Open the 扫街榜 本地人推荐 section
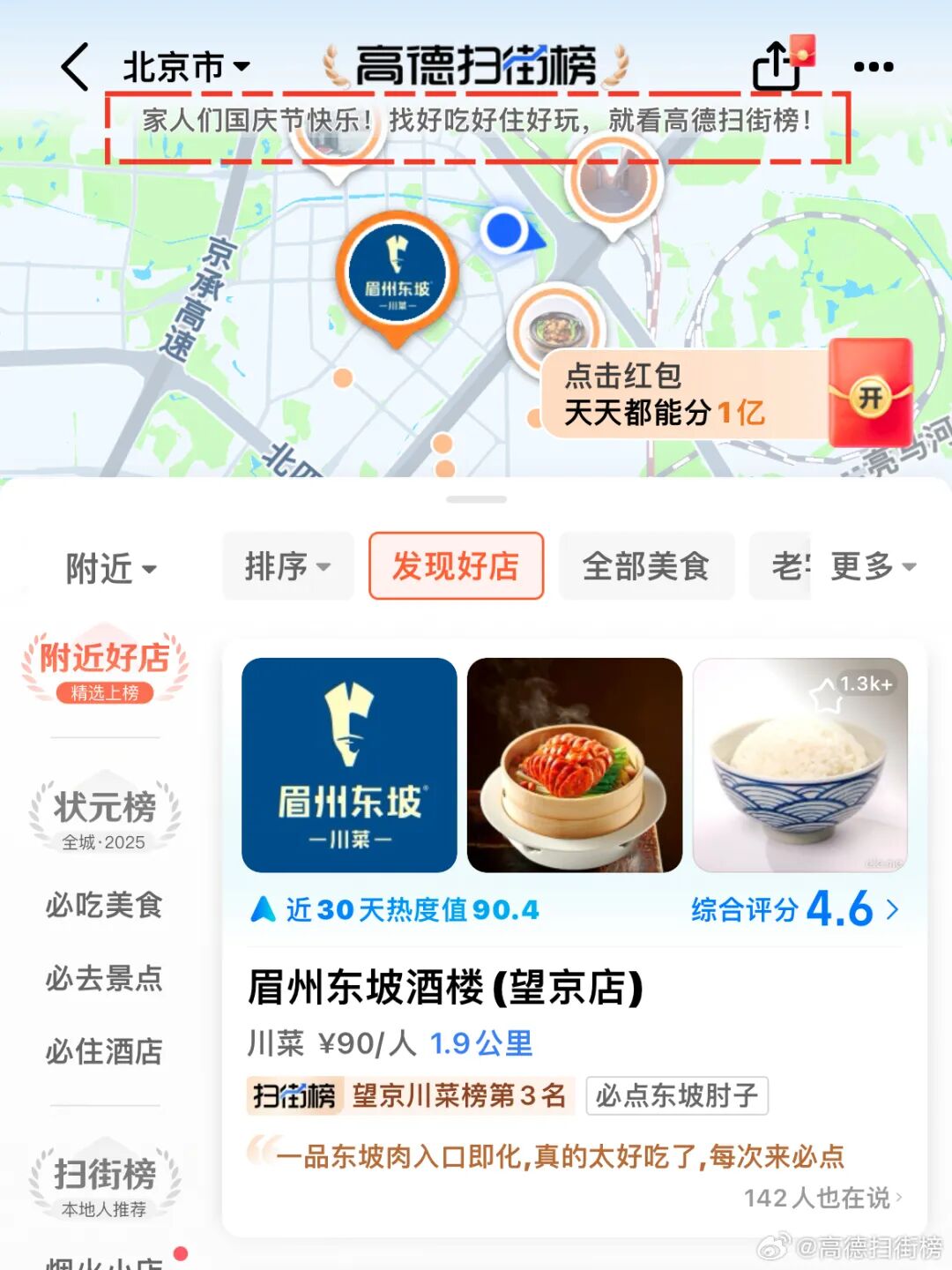952x1270 pixels. click(x=105, y=1184)
